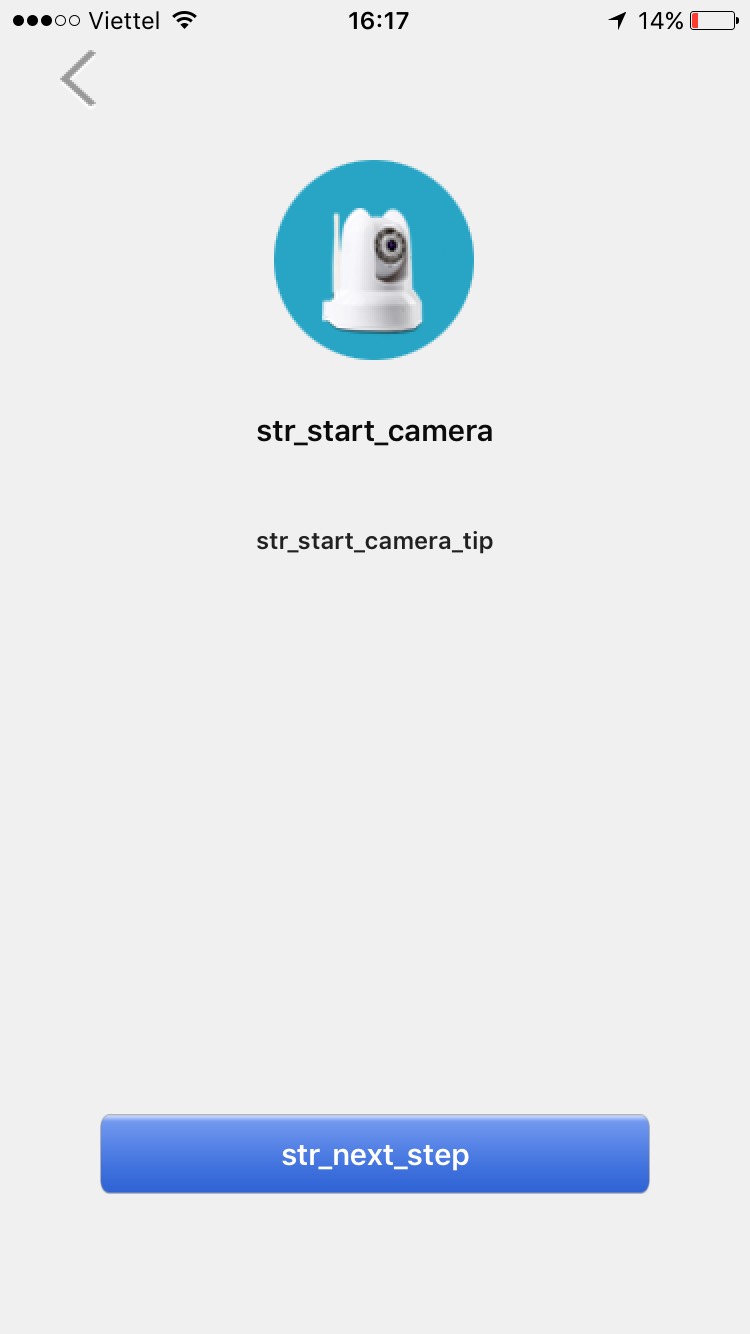Go back using the top-left arrow
The width and height of the screenshot is (750, 1334).
pos(78,78)
